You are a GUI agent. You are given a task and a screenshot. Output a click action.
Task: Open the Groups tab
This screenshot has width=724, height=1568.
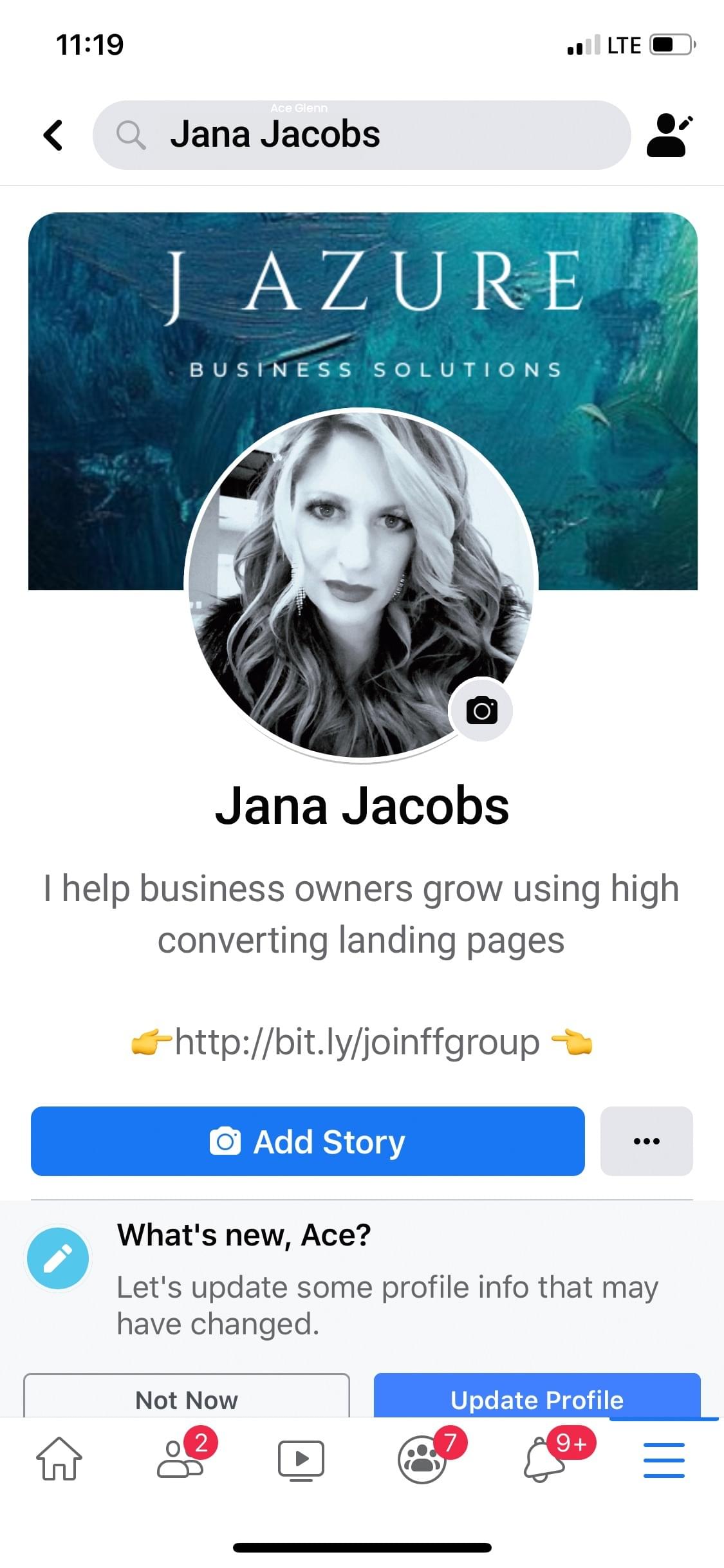click(423, 1459)
